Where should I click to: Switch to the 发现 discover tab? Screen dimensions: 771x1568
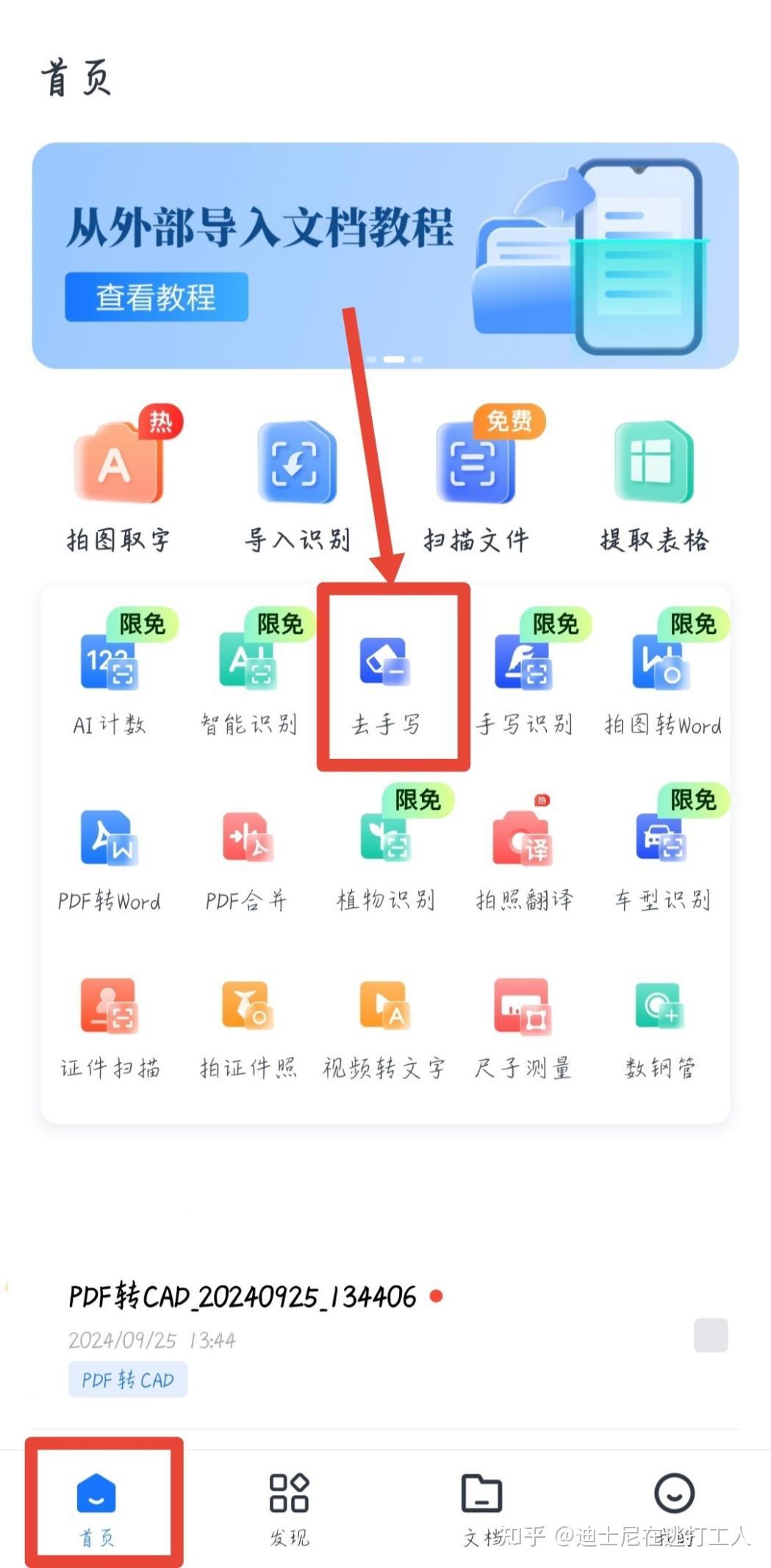click(289, 1508)
